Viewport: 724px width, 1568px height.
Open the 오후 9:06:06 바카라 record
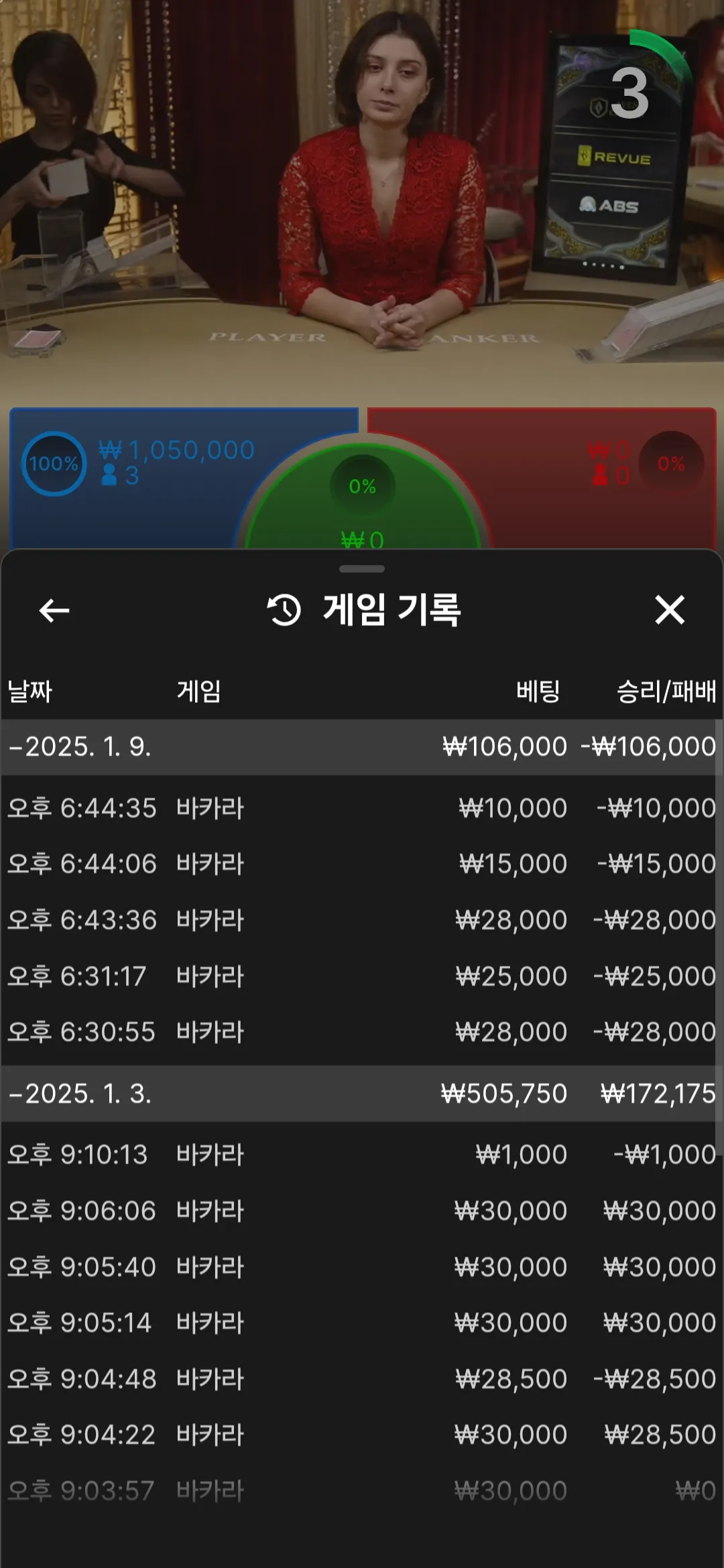click(x=362, y=1211)
